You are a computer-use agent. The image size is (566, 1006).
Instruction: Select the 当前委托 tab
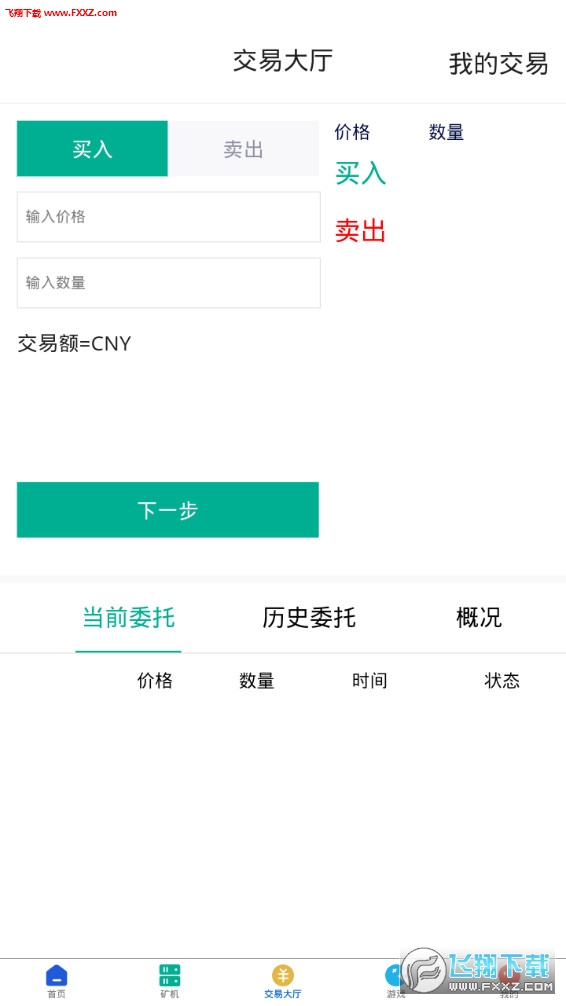[128, 617]
